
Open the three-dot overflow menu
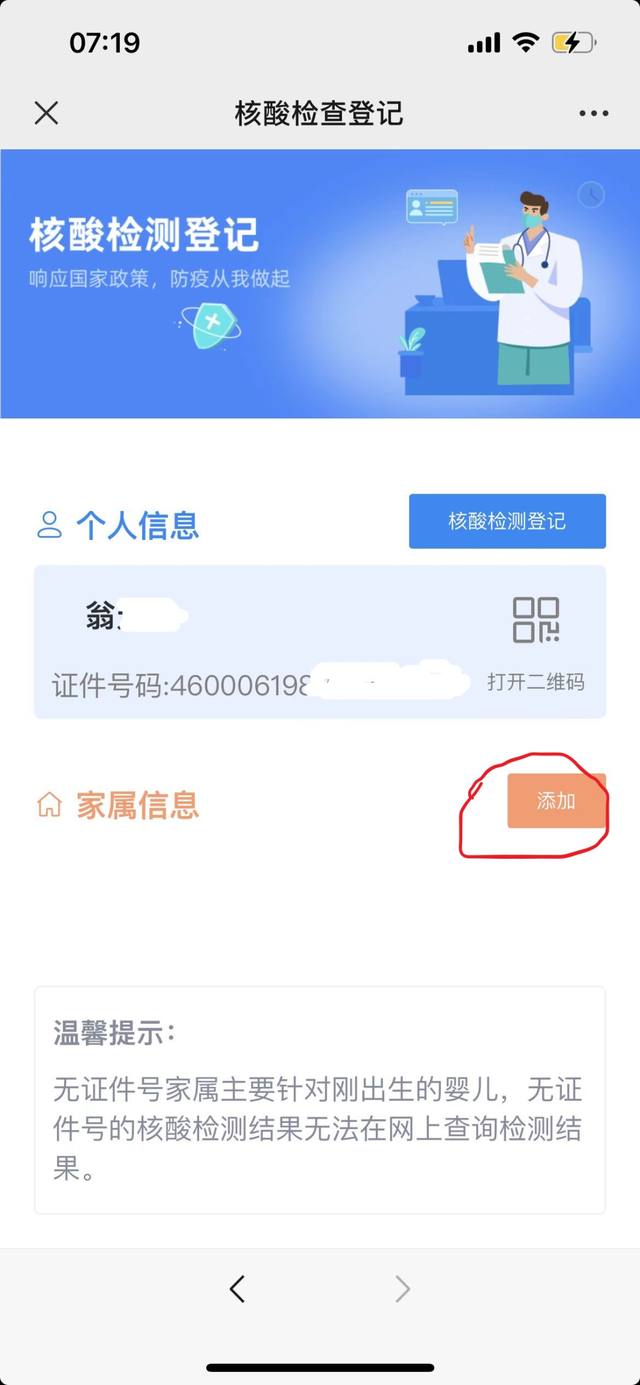tap(593, 113)
